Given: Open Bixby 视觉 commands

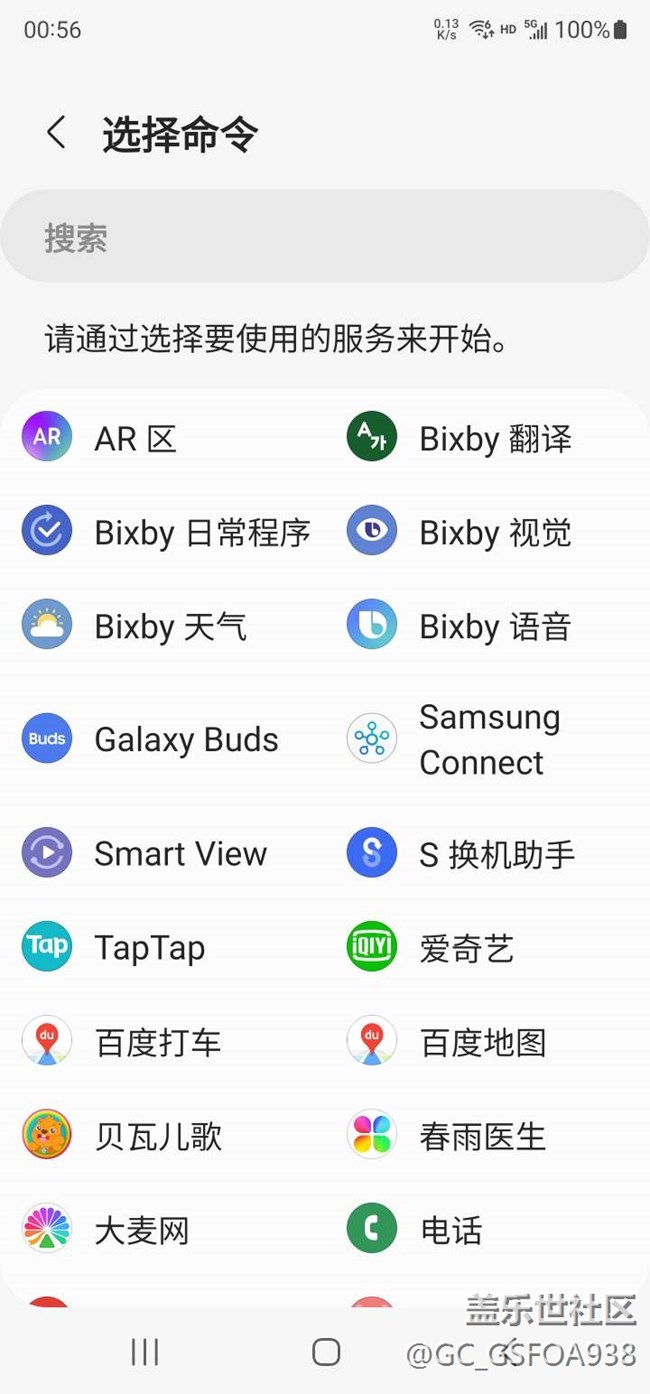Looking at the screenshot, I should (495, 532).
